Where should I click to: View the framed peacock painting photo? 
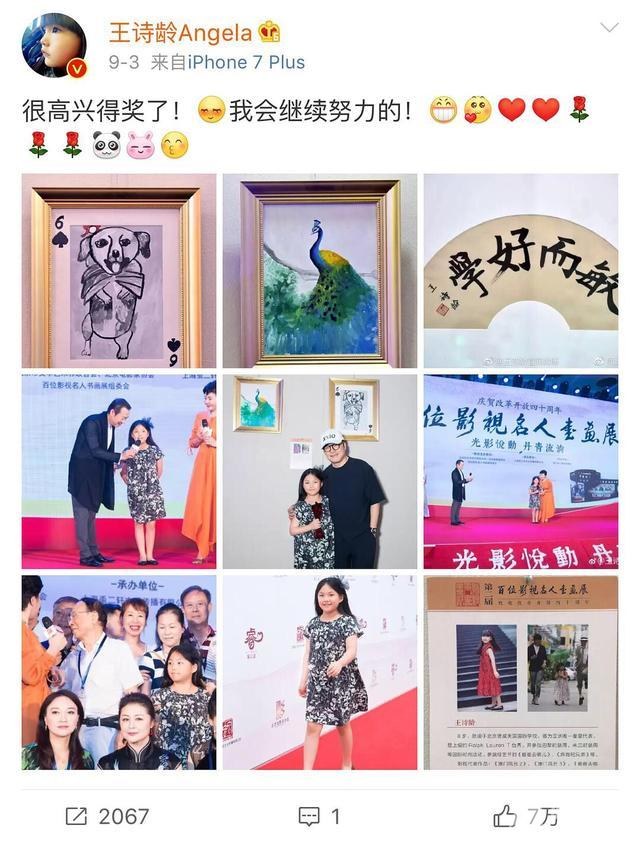(320, 271)
